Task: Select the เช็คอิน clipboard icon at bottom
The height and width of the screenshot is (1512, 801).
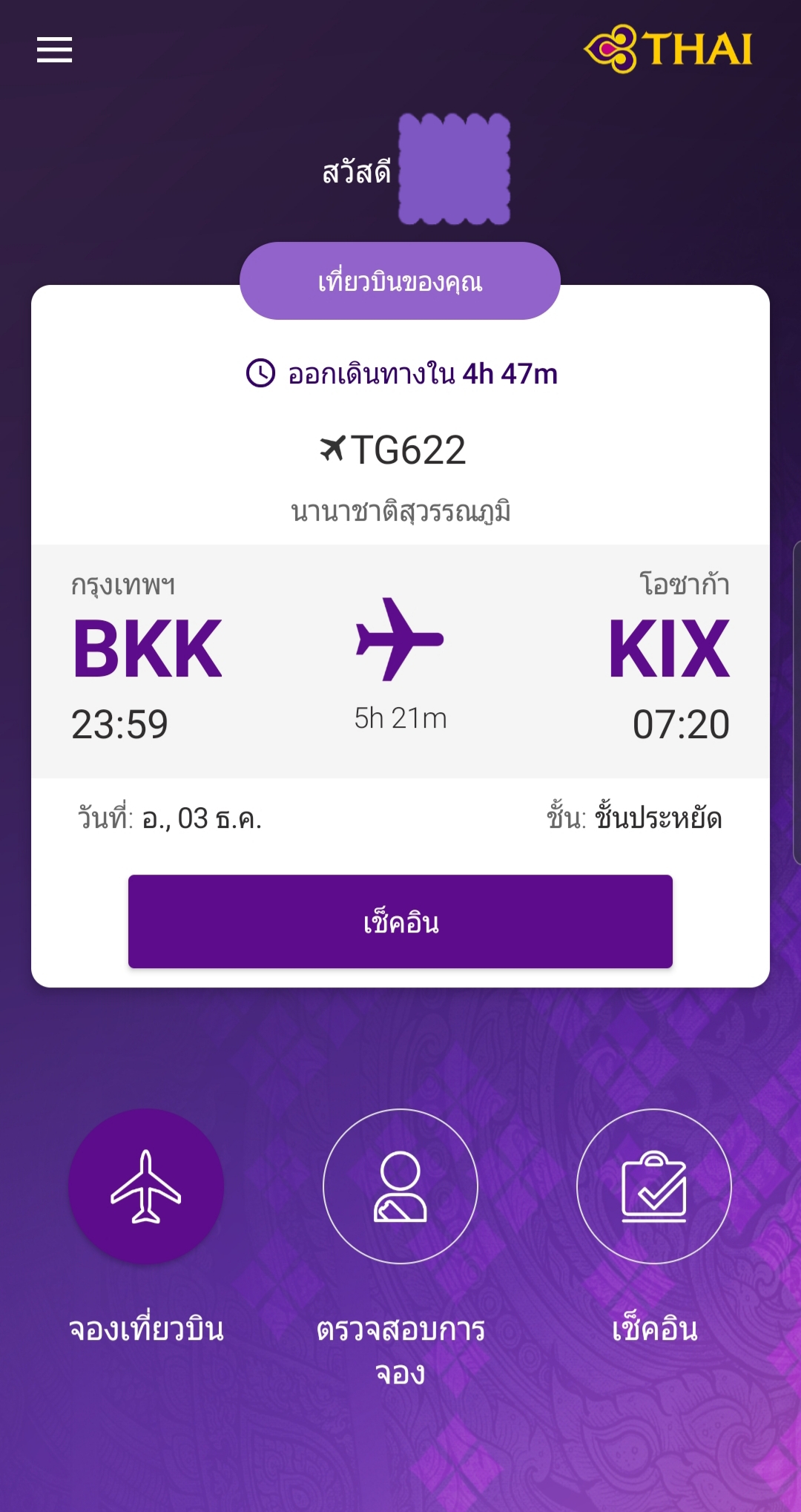Action: coord(653,1186)
